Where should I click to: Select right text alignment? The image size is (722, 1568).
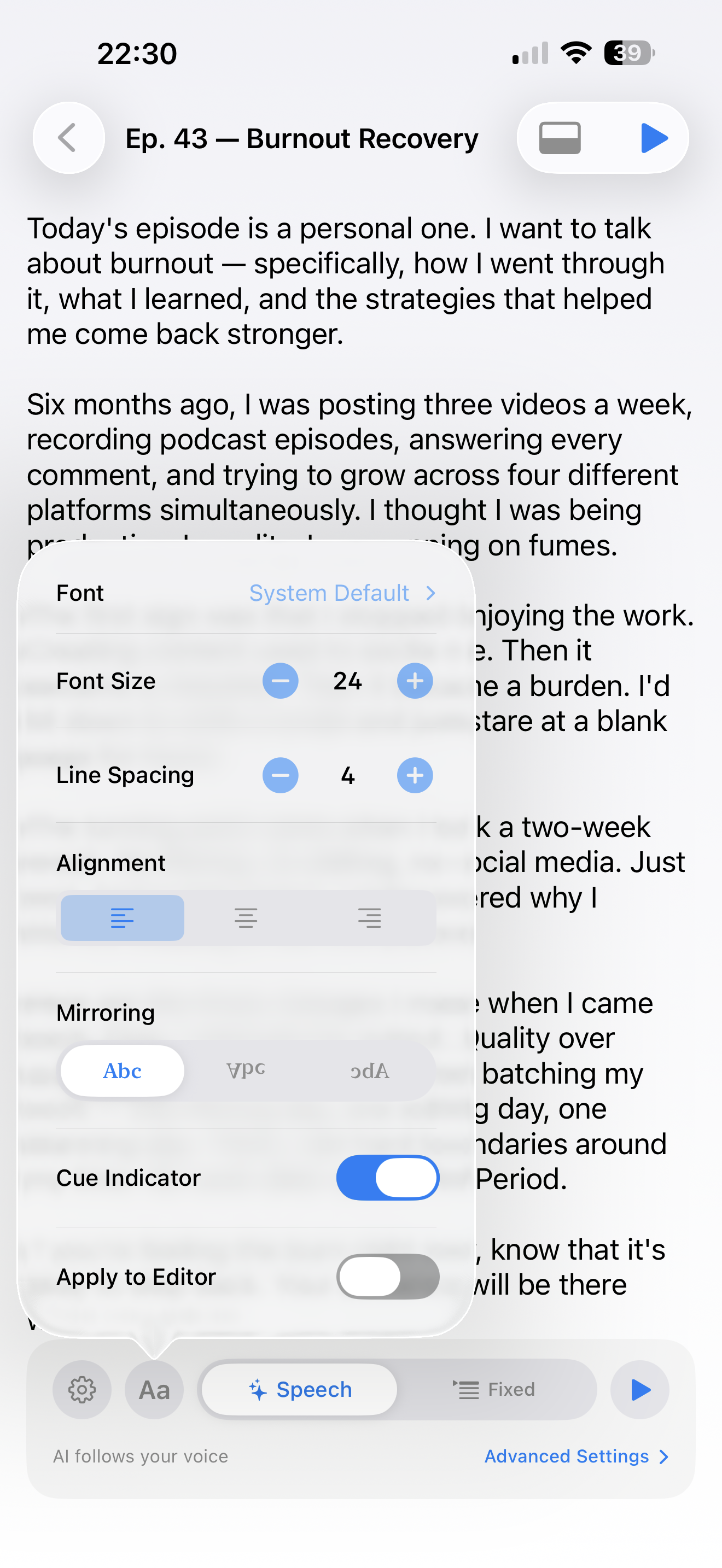pyautogui.click(x=370, y=917)
